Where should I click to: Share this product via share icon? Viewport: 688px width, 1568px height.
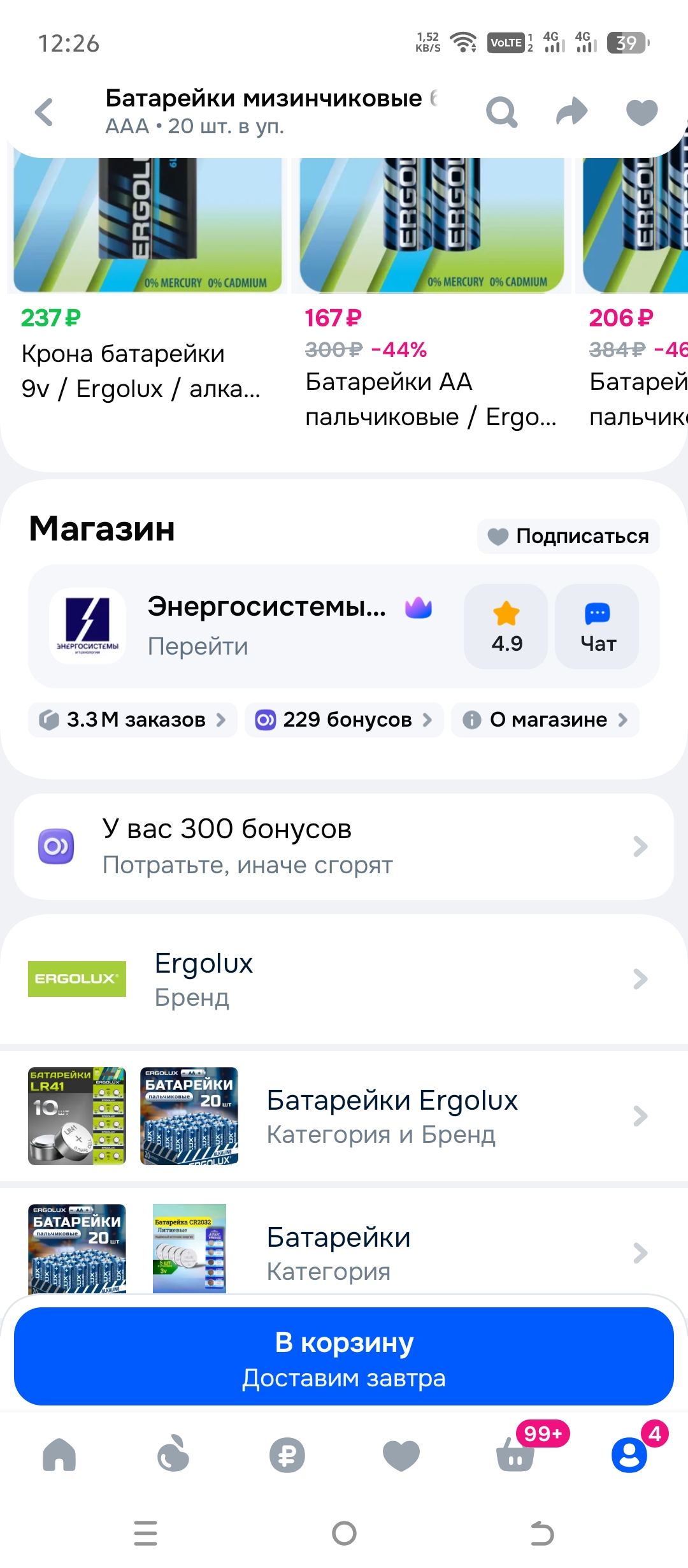coord(571,112)
